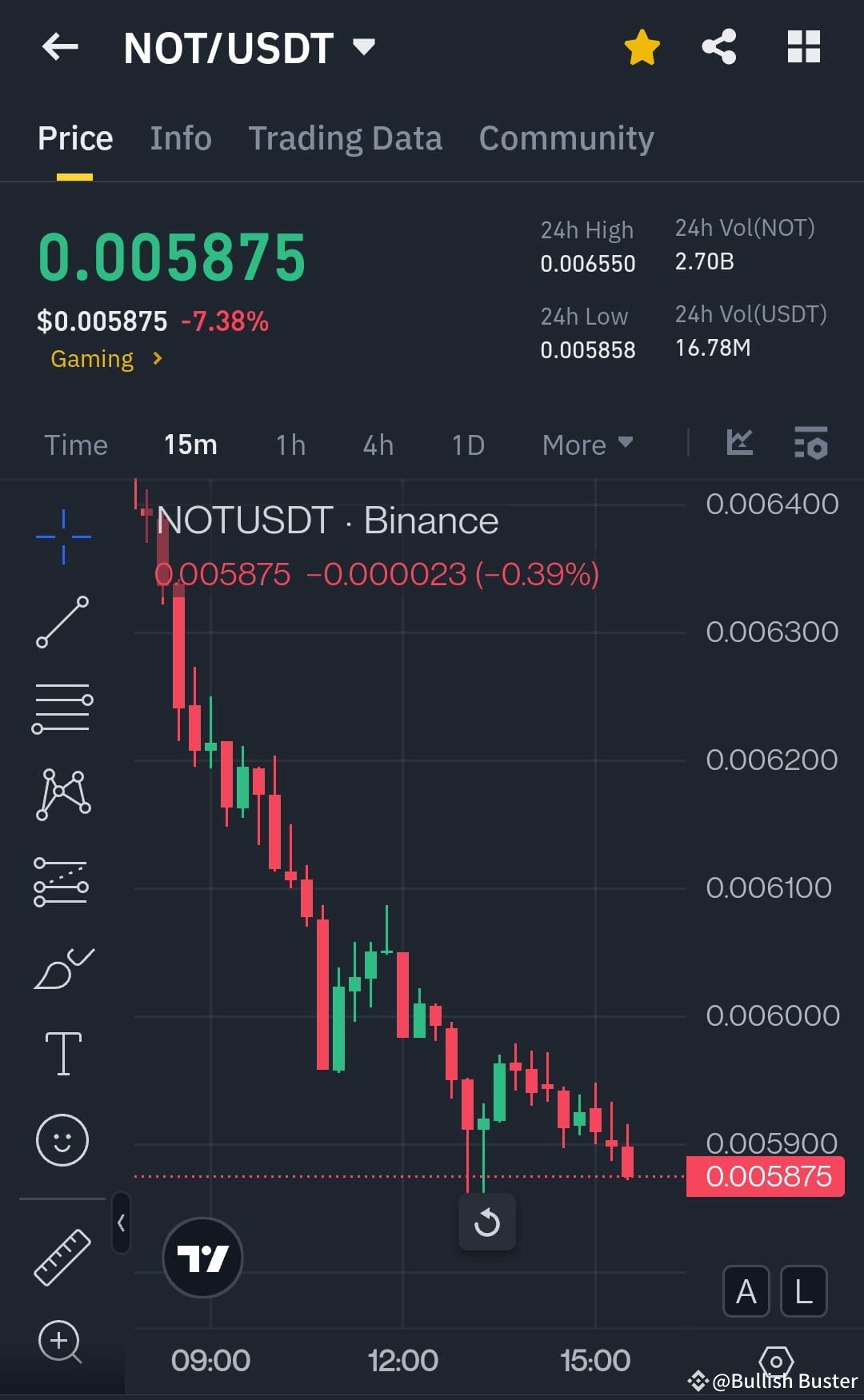Expand the More timeframes dropdown

pyautogui.click(x=586, y=445)
